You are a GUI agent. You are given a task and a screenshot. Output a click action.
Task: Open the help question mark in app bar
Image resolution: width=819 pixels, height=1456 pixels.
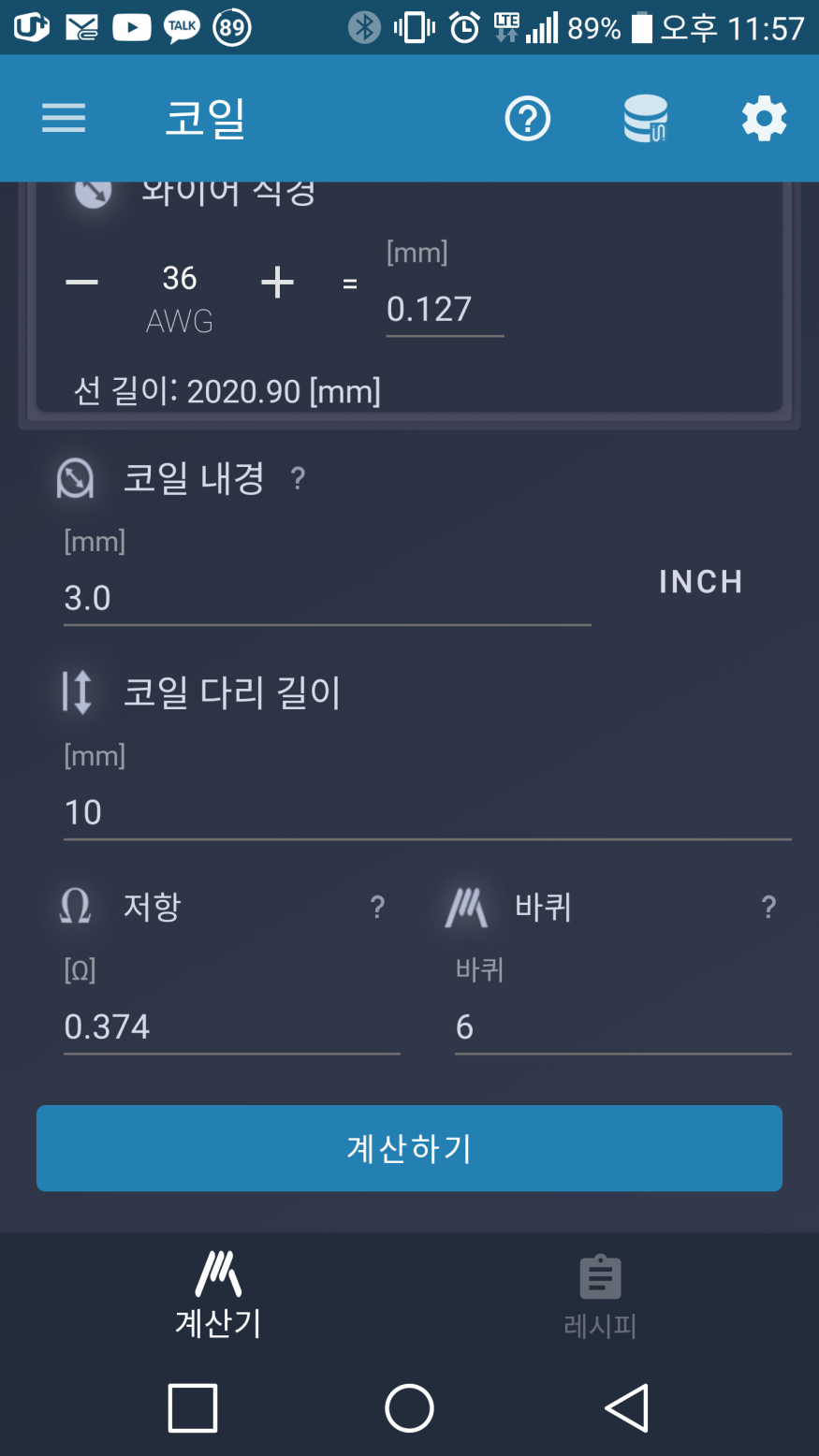[528, 119]
